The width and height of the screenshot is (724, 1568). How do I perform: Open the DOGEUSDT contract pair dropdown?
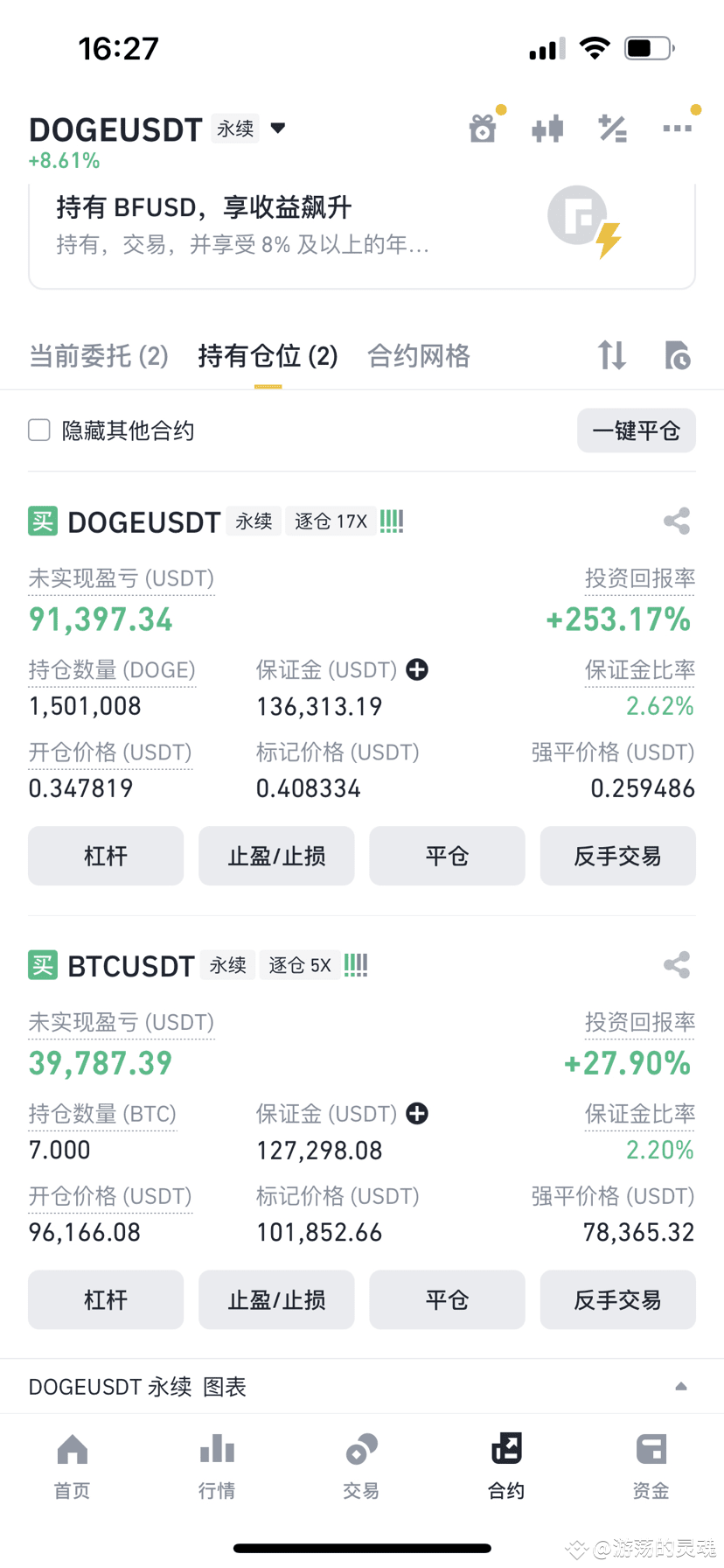pyautogui.click(x=278, y=129)
